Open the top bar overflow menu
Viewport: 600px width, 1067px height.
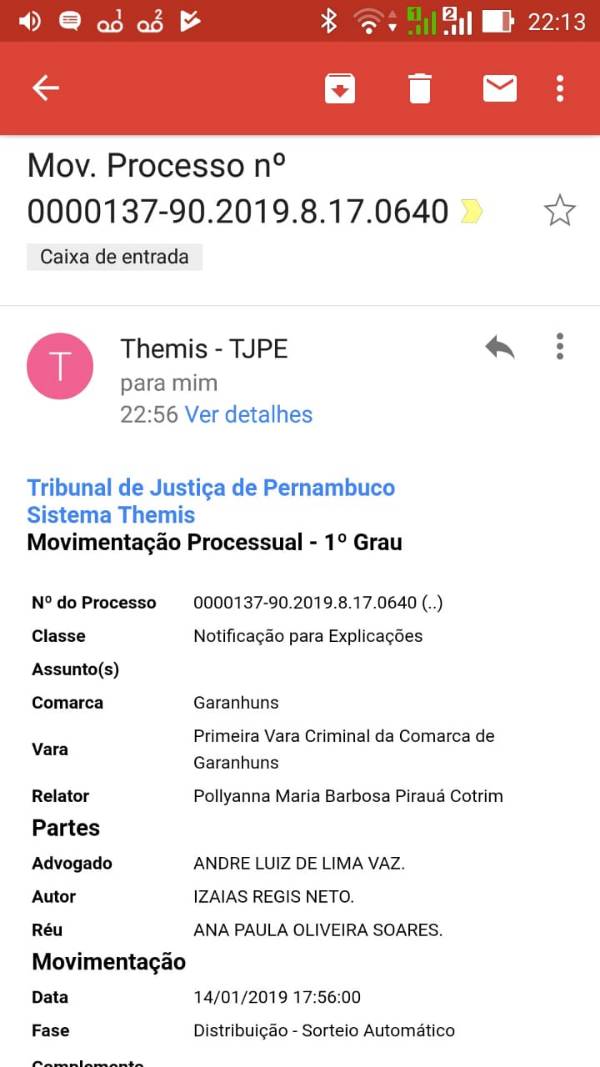tap(560, 88)
